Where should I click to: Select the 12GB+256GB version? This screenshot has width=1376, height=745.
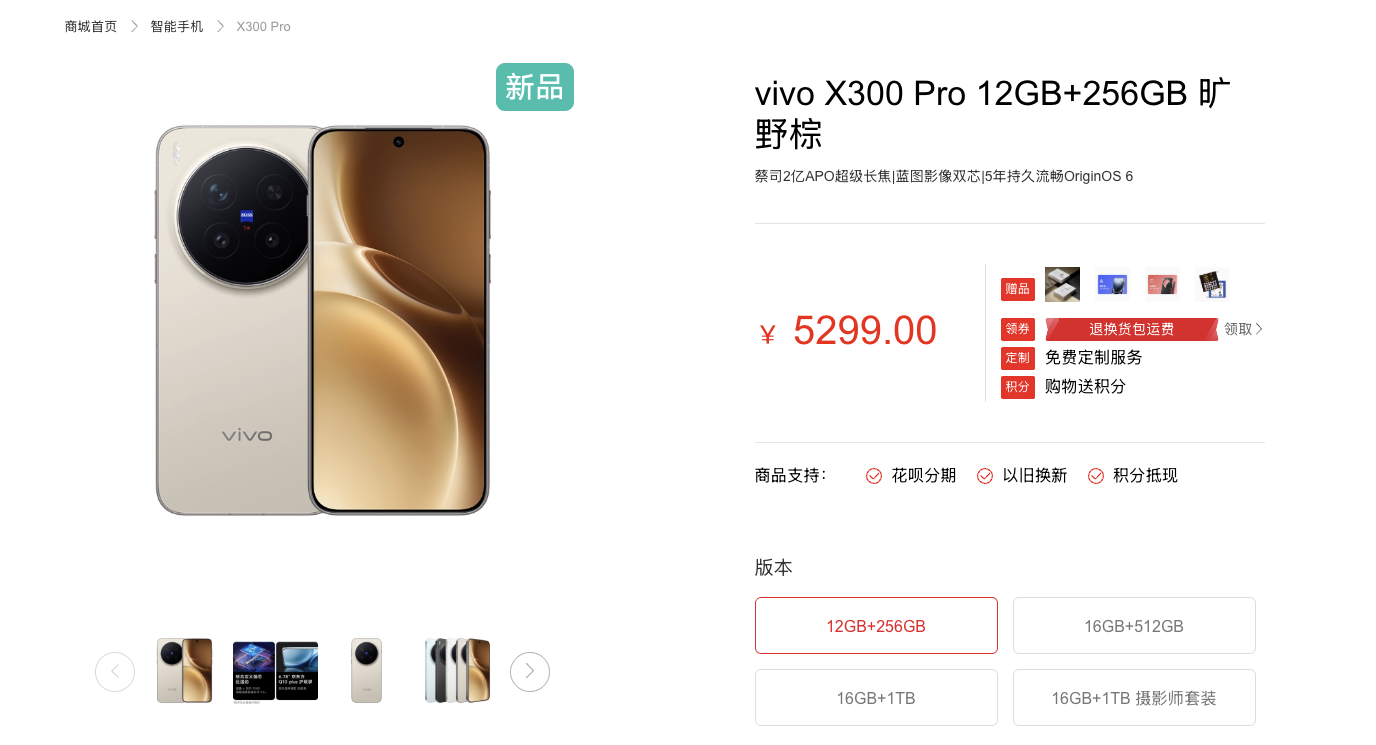click(x=876, y=626)
